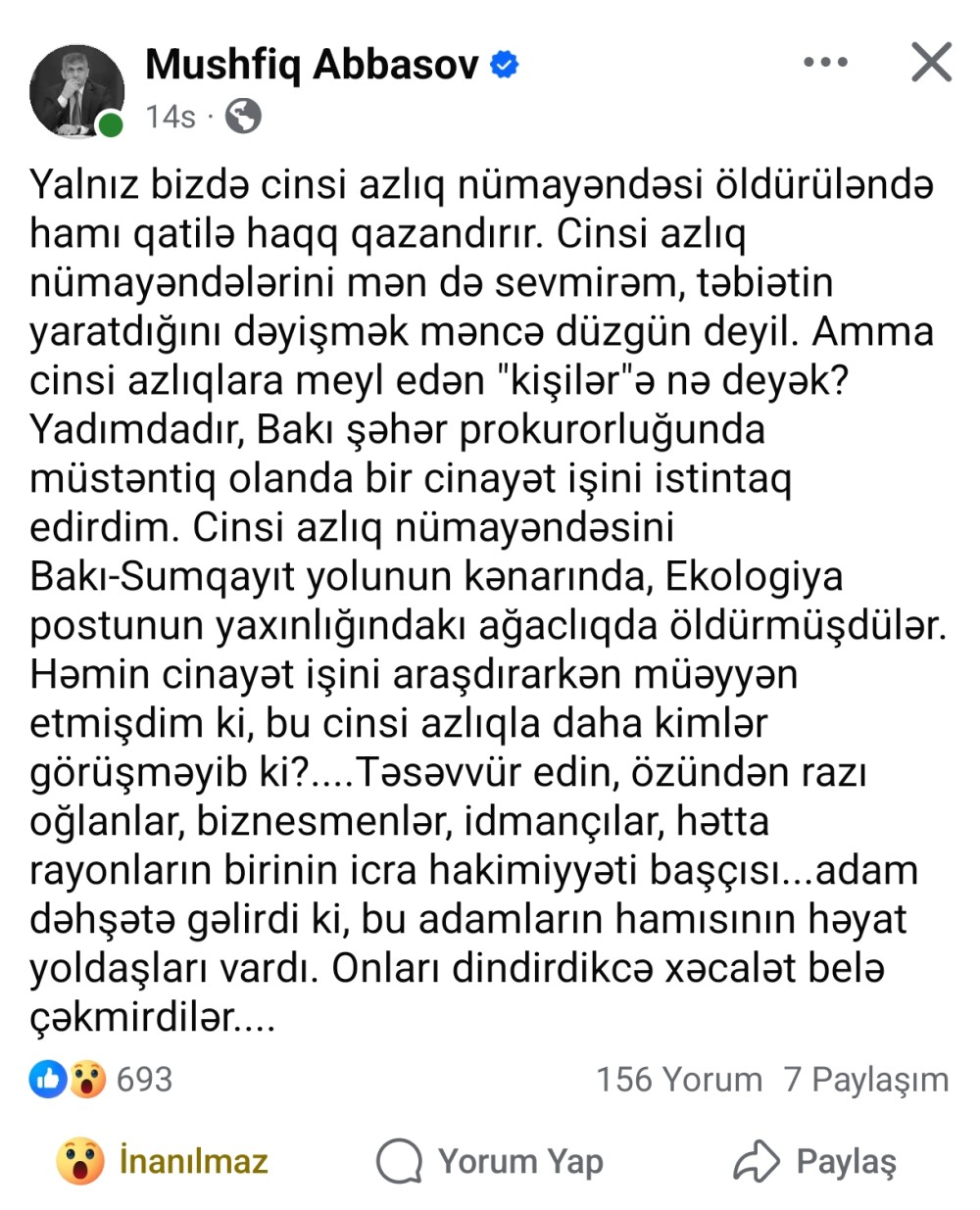Click the thumbs-up Like reaction icon
Image resolution: width=980 pixels, height=1210 pixels.
[x=47, y=1081]
